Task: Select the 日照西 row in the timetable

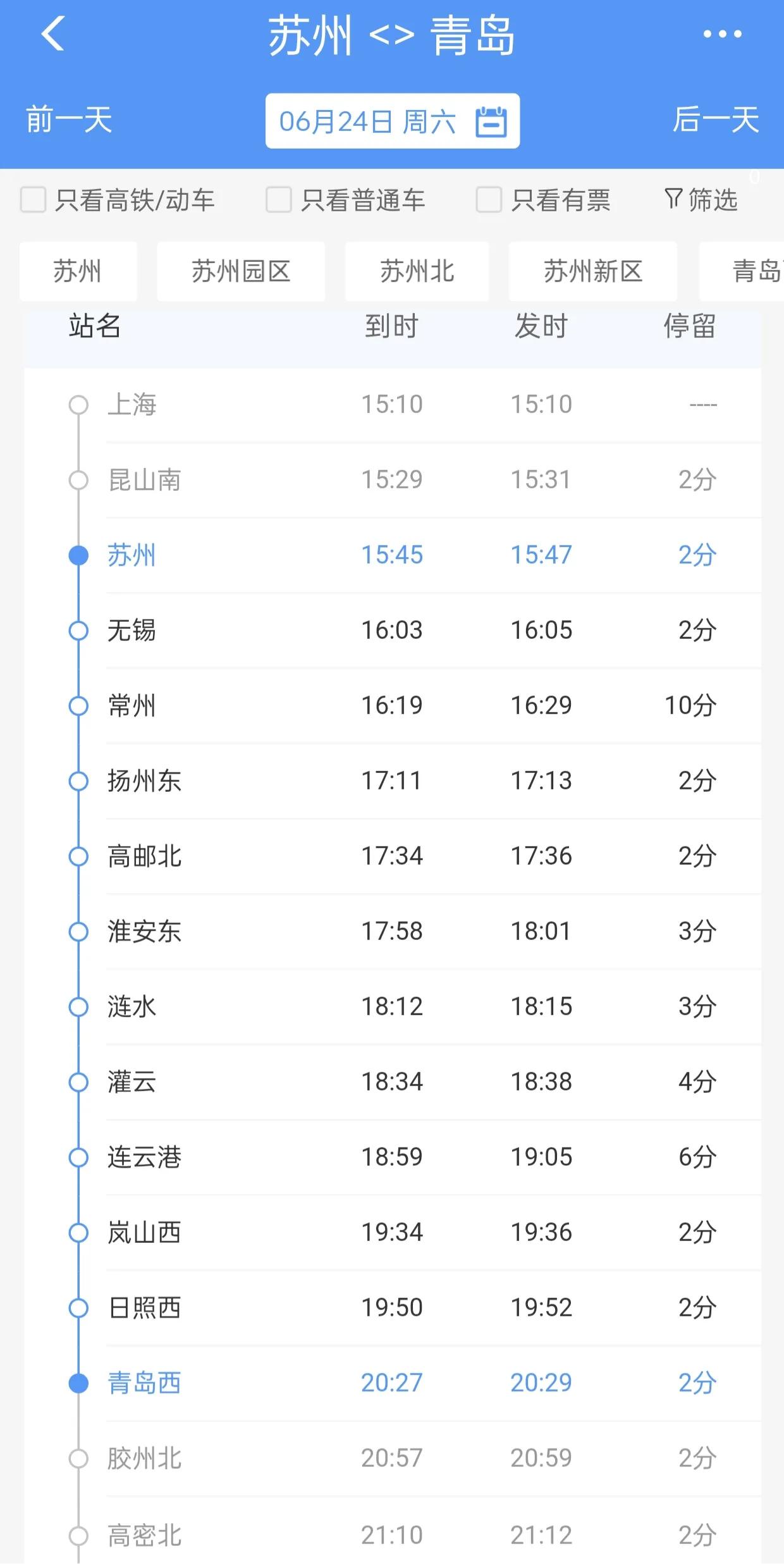Action: (392, 1307)
